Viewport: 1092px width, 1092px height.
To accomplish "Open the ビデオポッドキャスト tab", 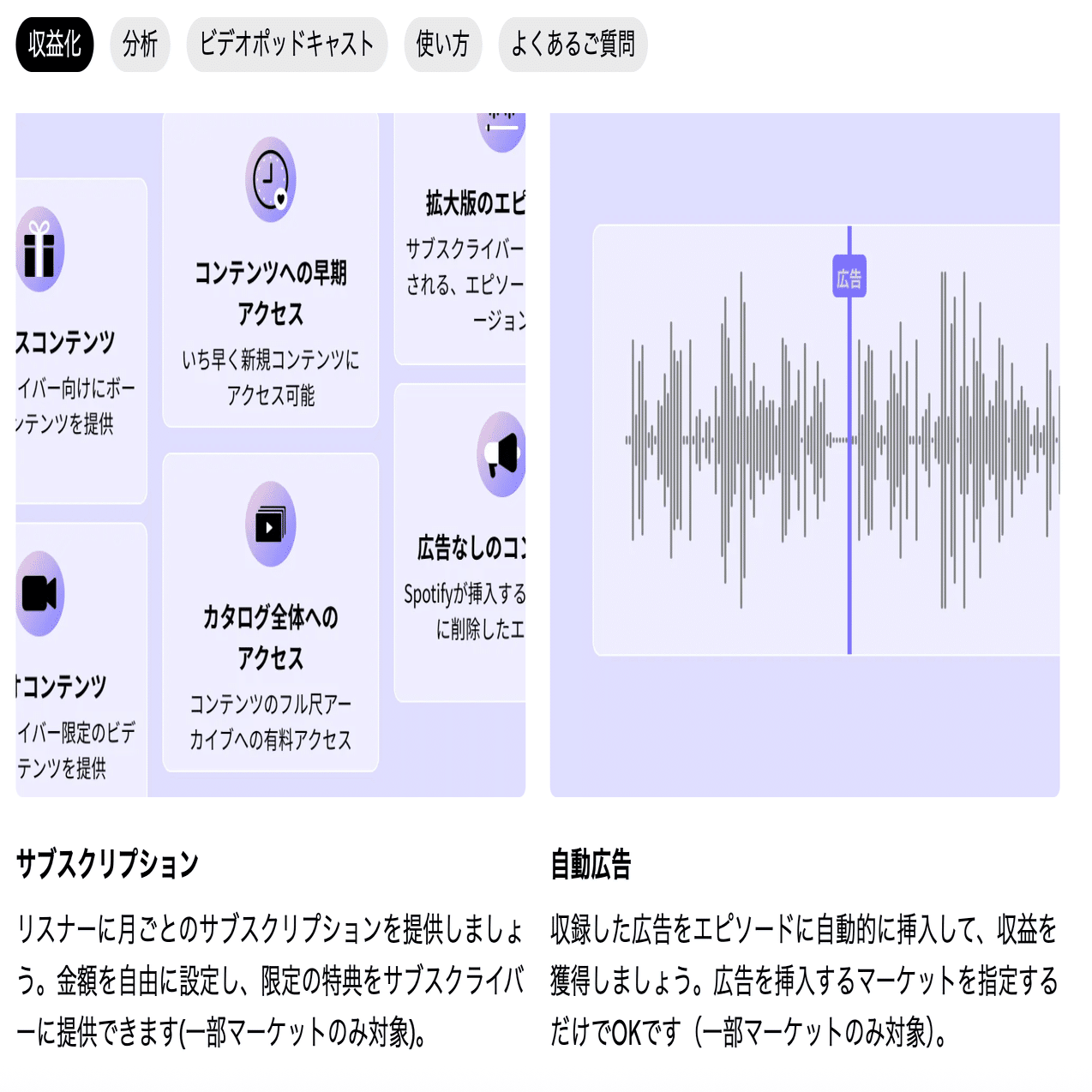I will coord(286,45).
